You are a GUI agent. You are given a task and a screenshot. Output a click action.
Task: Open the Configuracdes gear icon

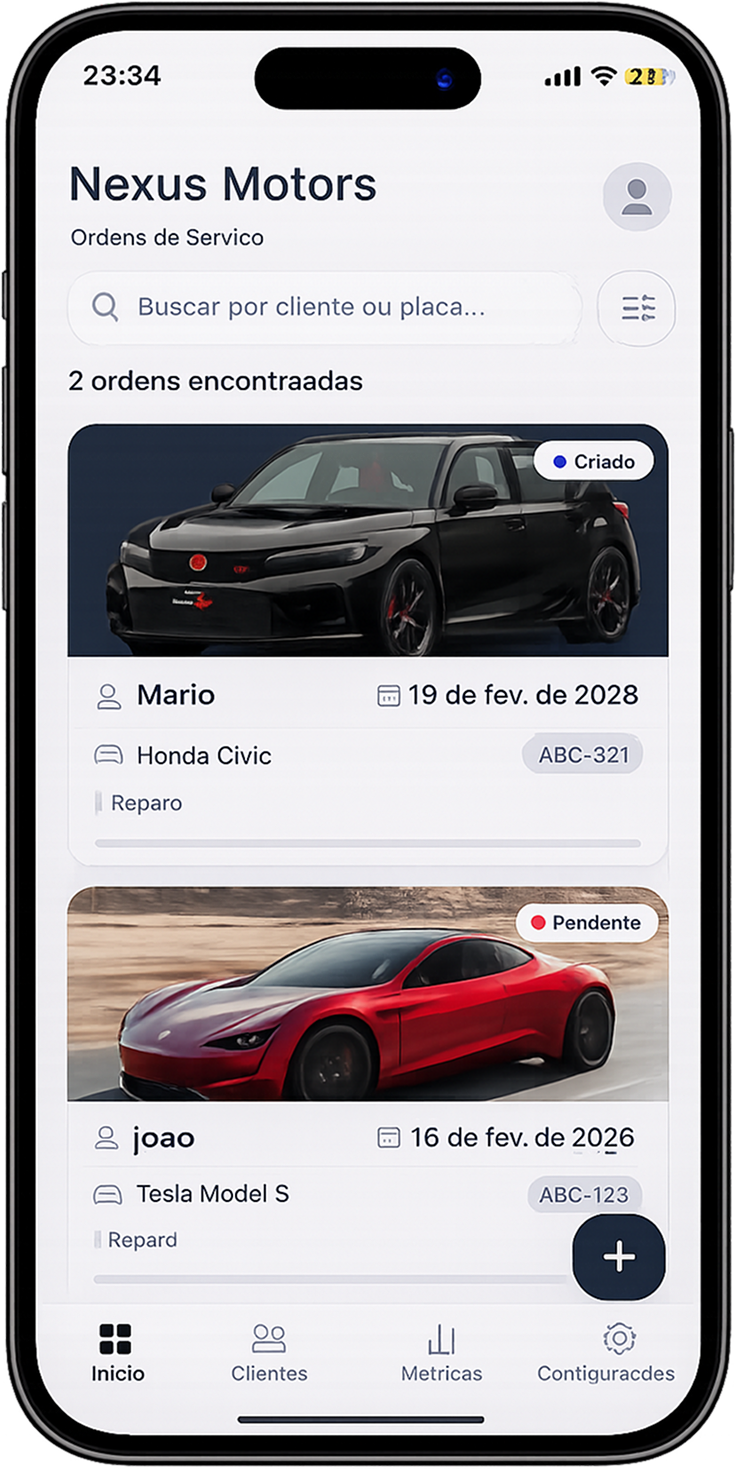click(x=620, y=1337)
